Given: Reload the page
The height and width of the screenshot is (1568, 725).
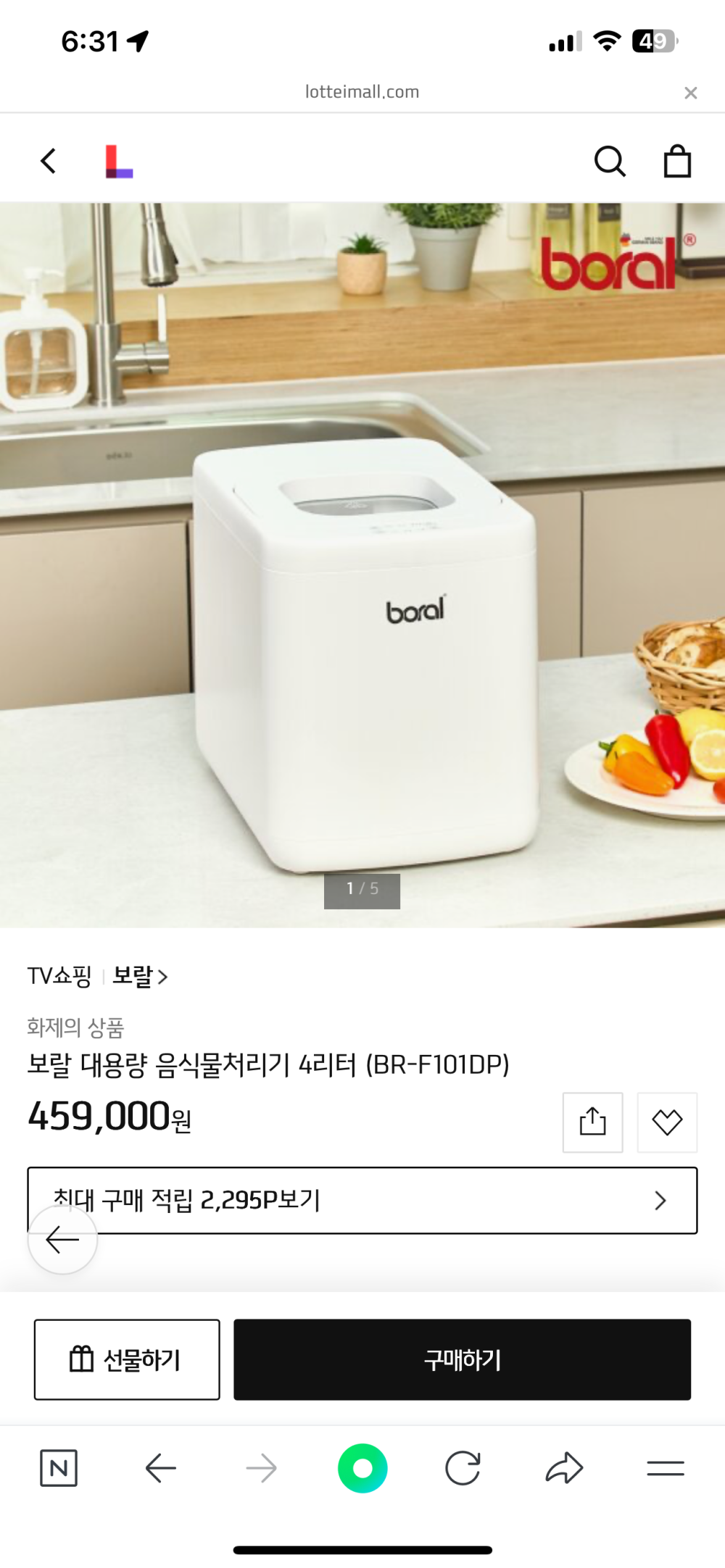Looking at the screenshot, I should pos(463,1468).
